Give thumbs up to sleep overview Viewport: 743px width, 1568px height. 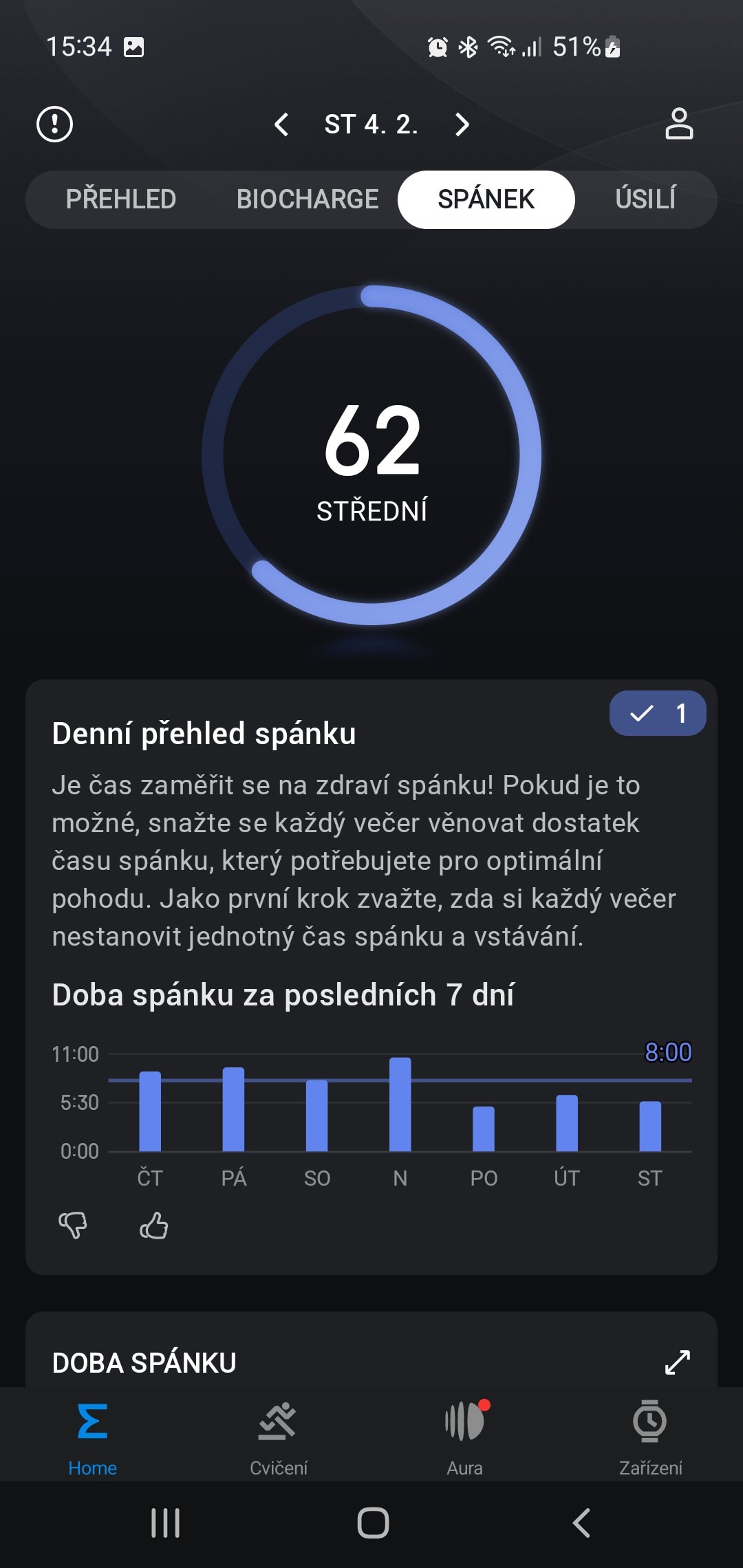[153, 1225]
